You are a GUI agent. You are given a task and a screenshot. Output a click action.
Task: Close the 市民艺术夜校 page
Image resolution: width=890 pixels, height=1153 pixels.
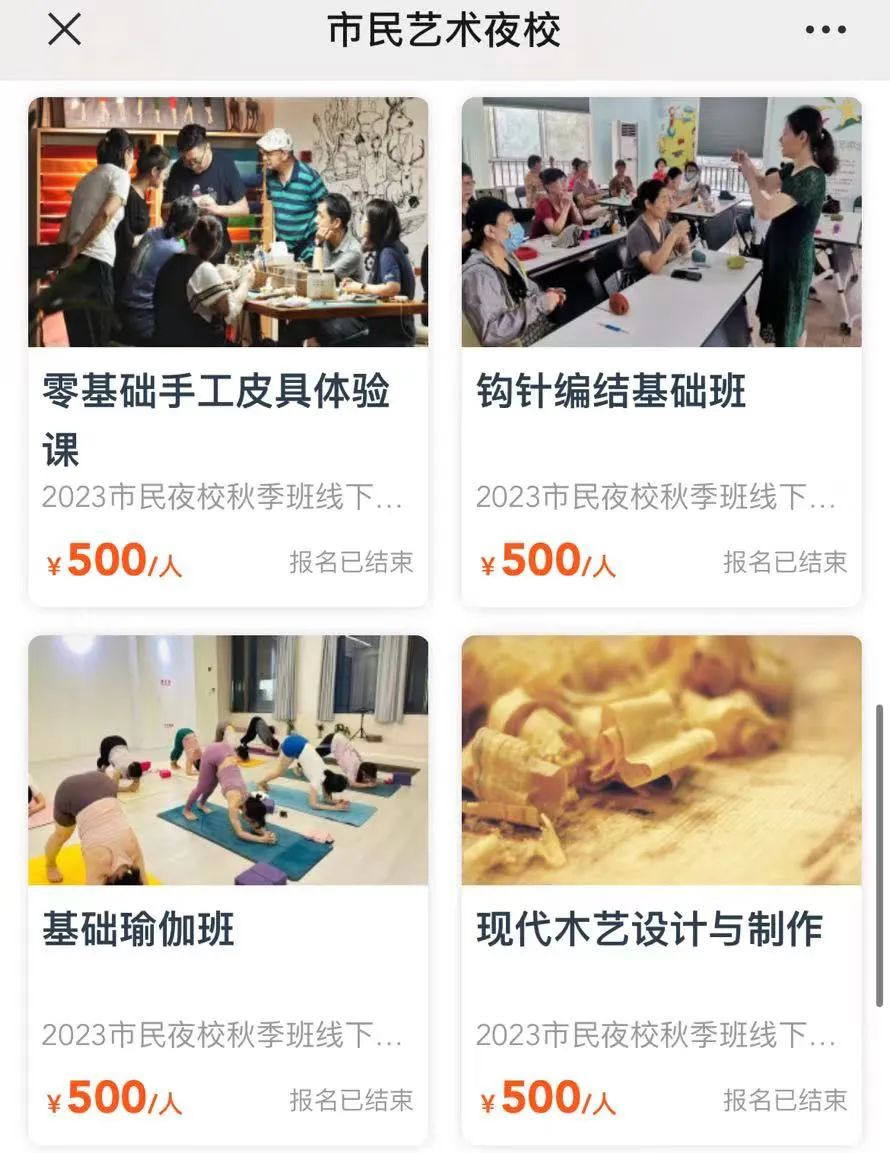coord(64,31)
